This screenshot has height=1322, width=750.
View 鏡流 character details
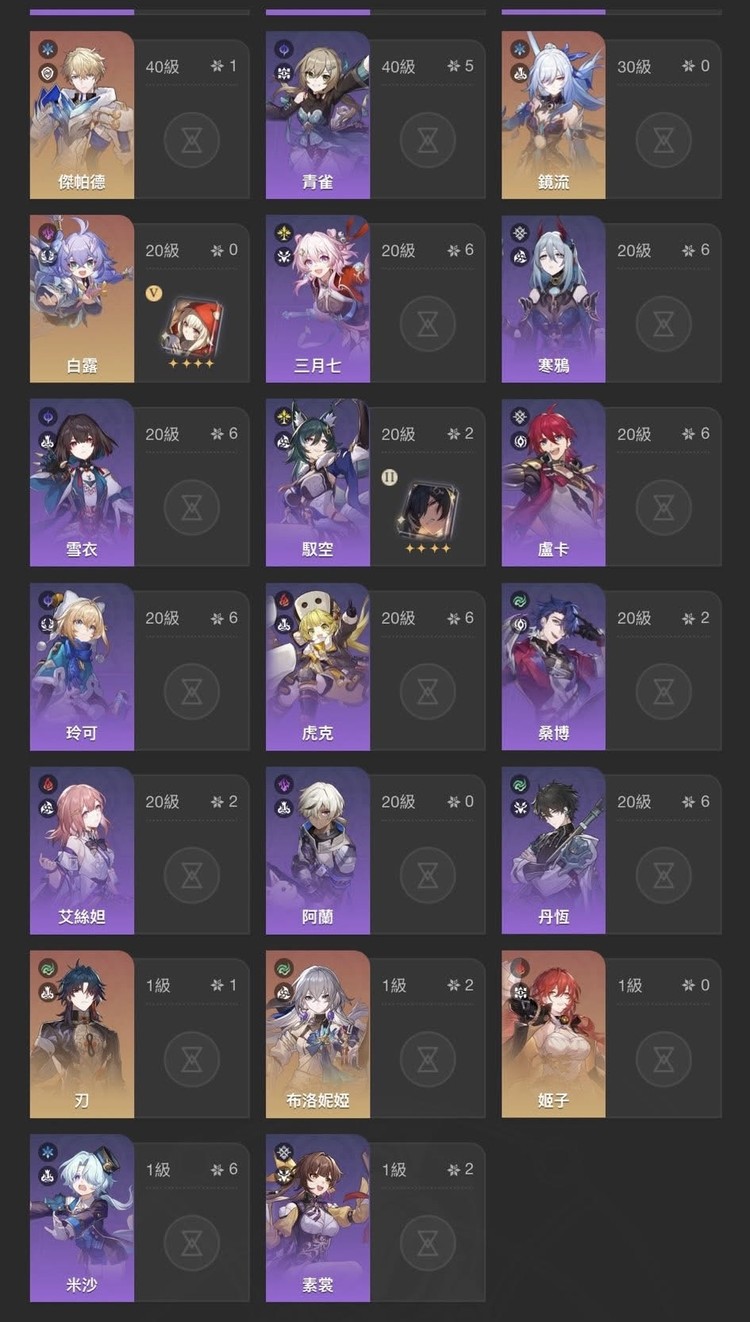(x=553, y=115)
